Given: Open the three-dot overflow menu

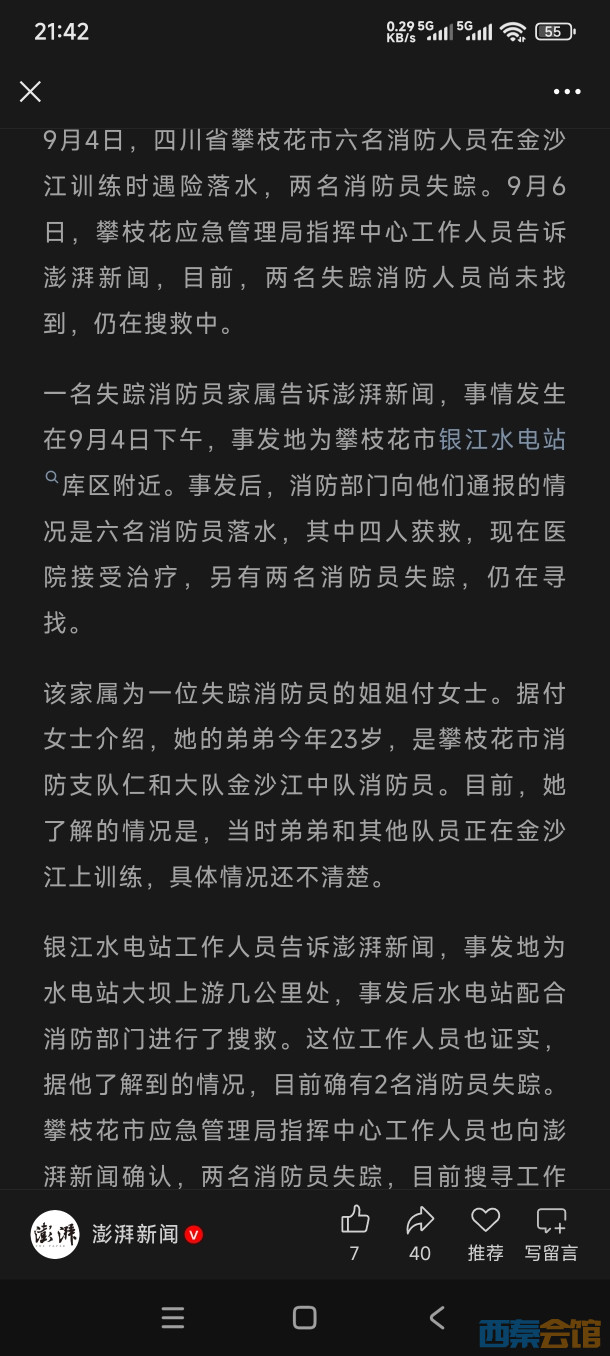Looking at the screenshot, I should pyautogui.click(x=567, y=92).
